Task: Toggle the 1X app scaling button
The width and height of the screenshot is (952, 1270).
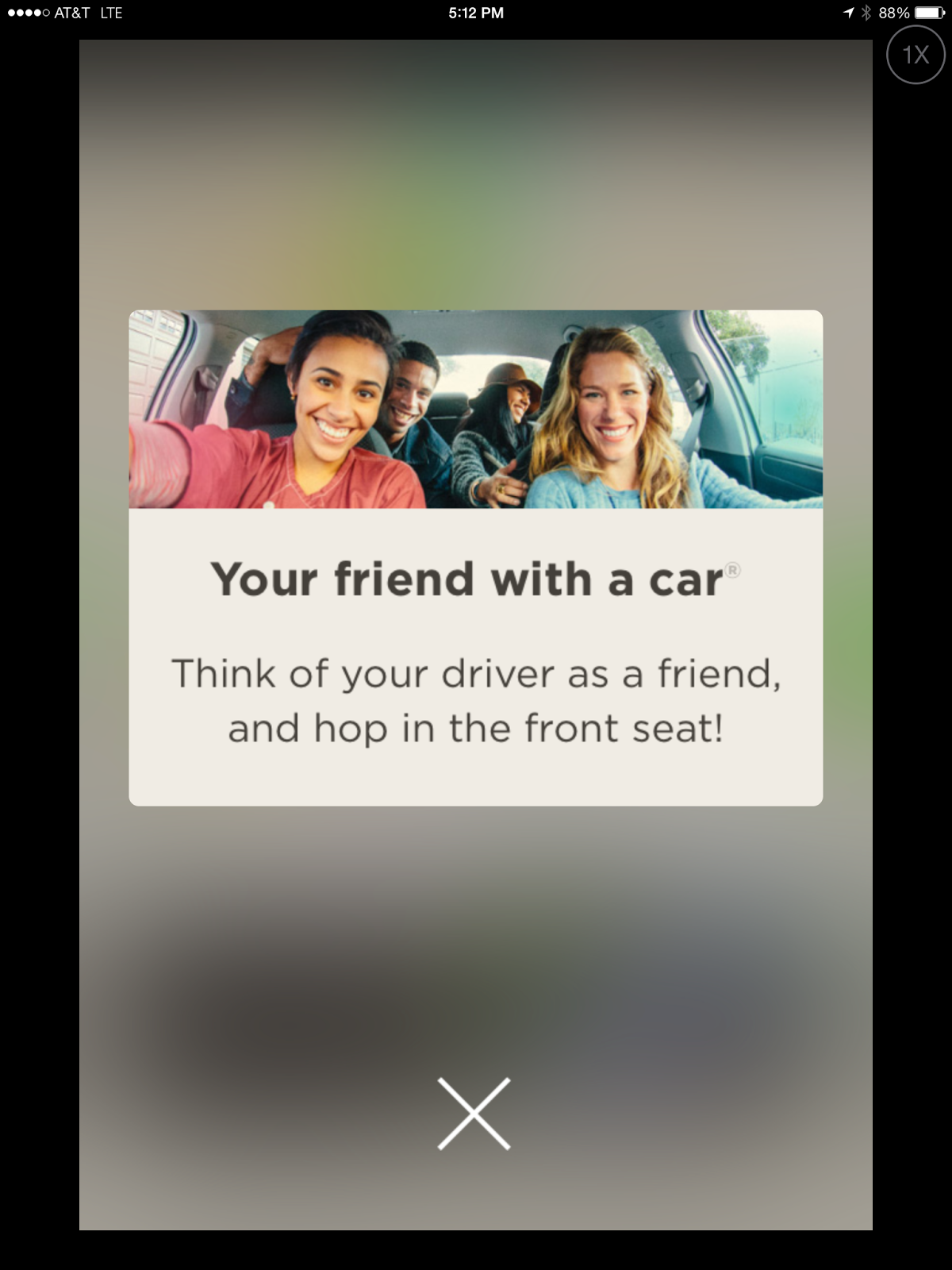Action: [x=916, y=55]
